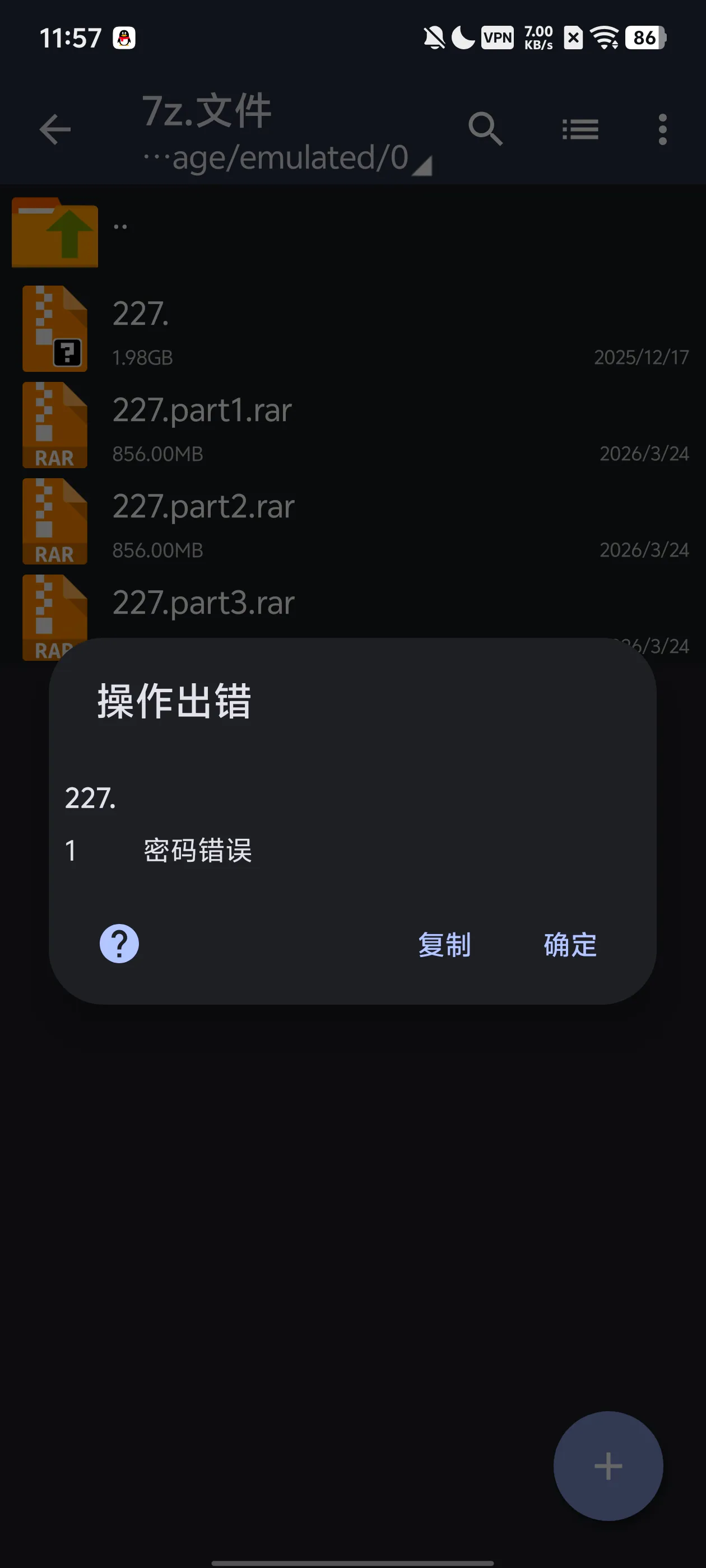Open the help question mark in the dialog

[x=119, y=944]
